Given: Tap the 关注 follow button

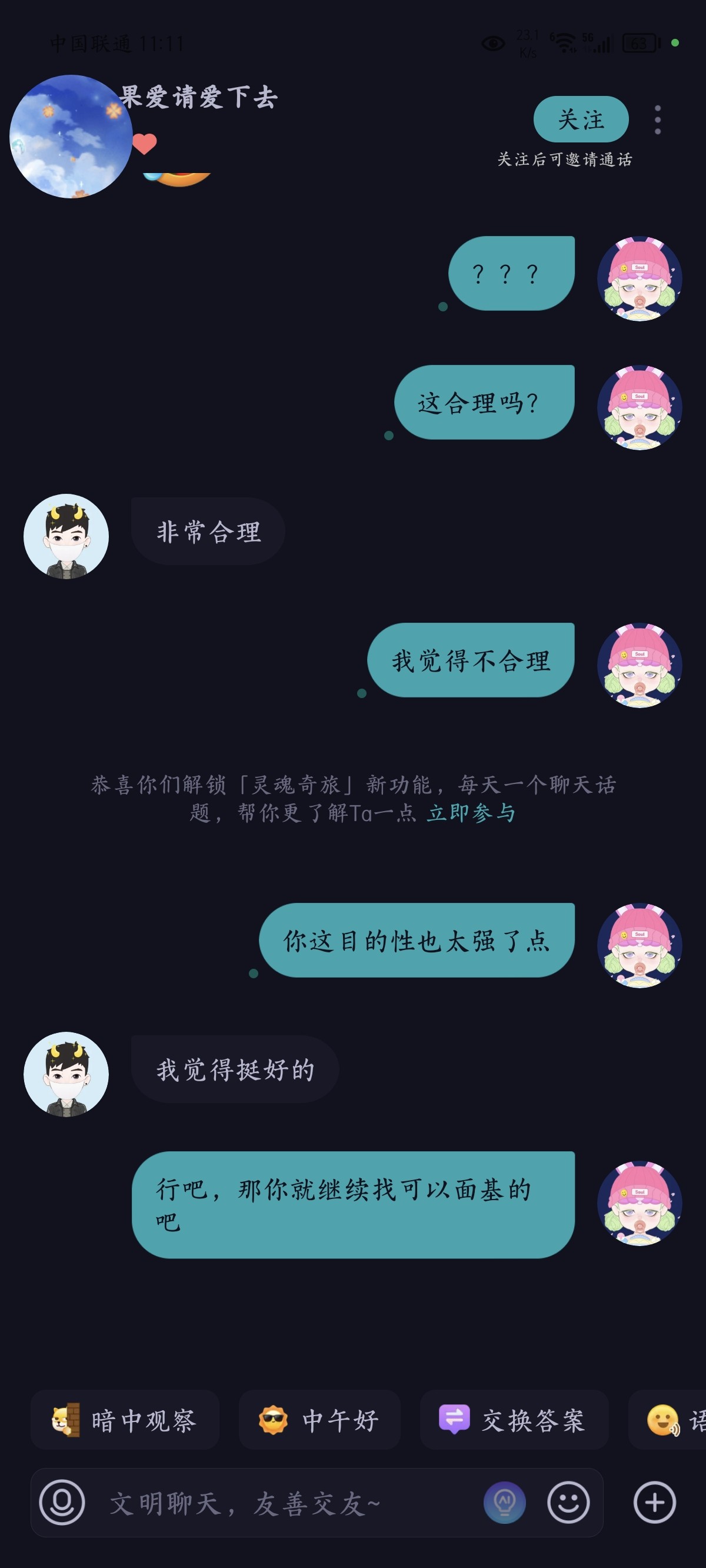Looking at the screenshot, I should tap(581, 119).
